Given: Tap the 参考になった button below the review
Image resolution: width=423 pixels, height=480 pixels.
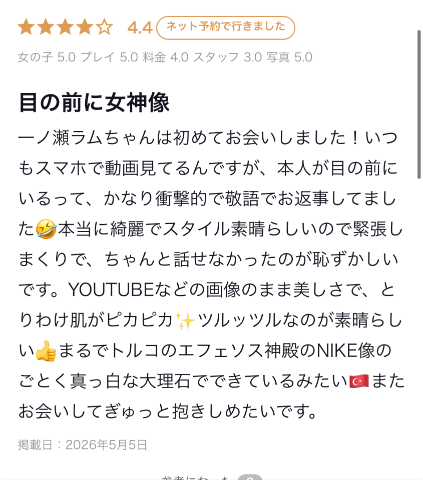Looking at the screenshot, I should coord(212,477).
